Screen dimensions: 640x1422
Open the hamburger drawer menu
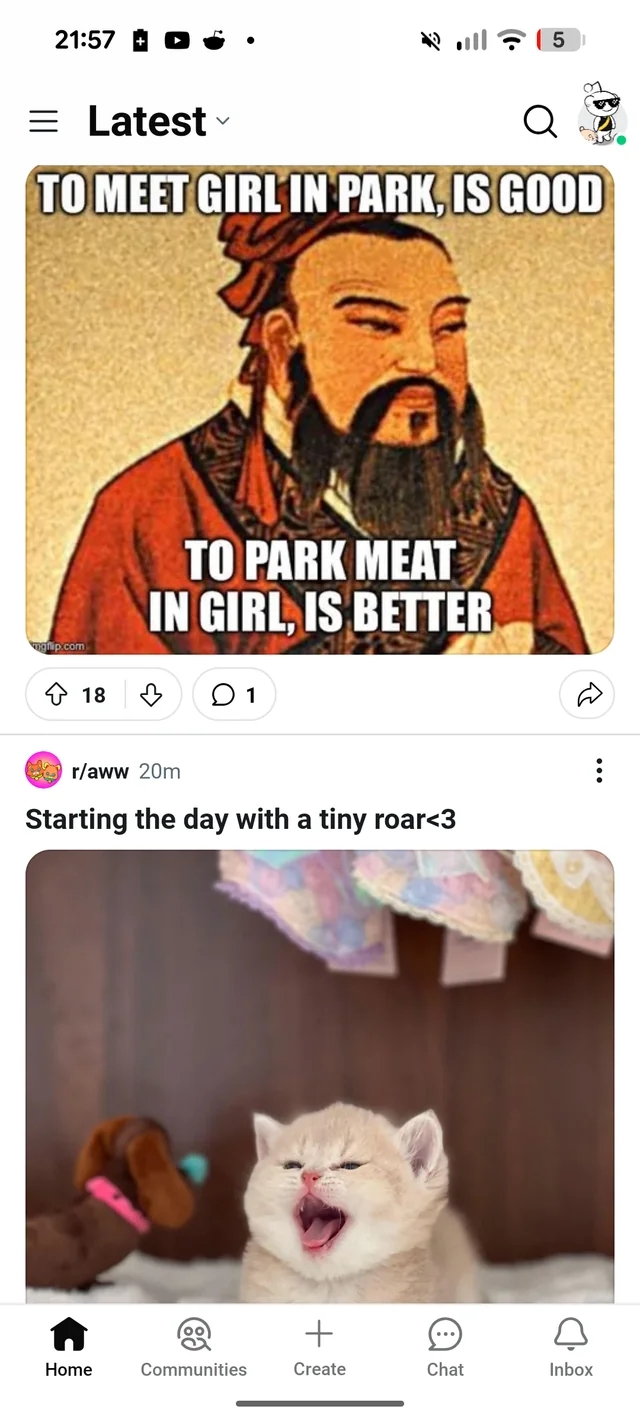tap(43, 121)
